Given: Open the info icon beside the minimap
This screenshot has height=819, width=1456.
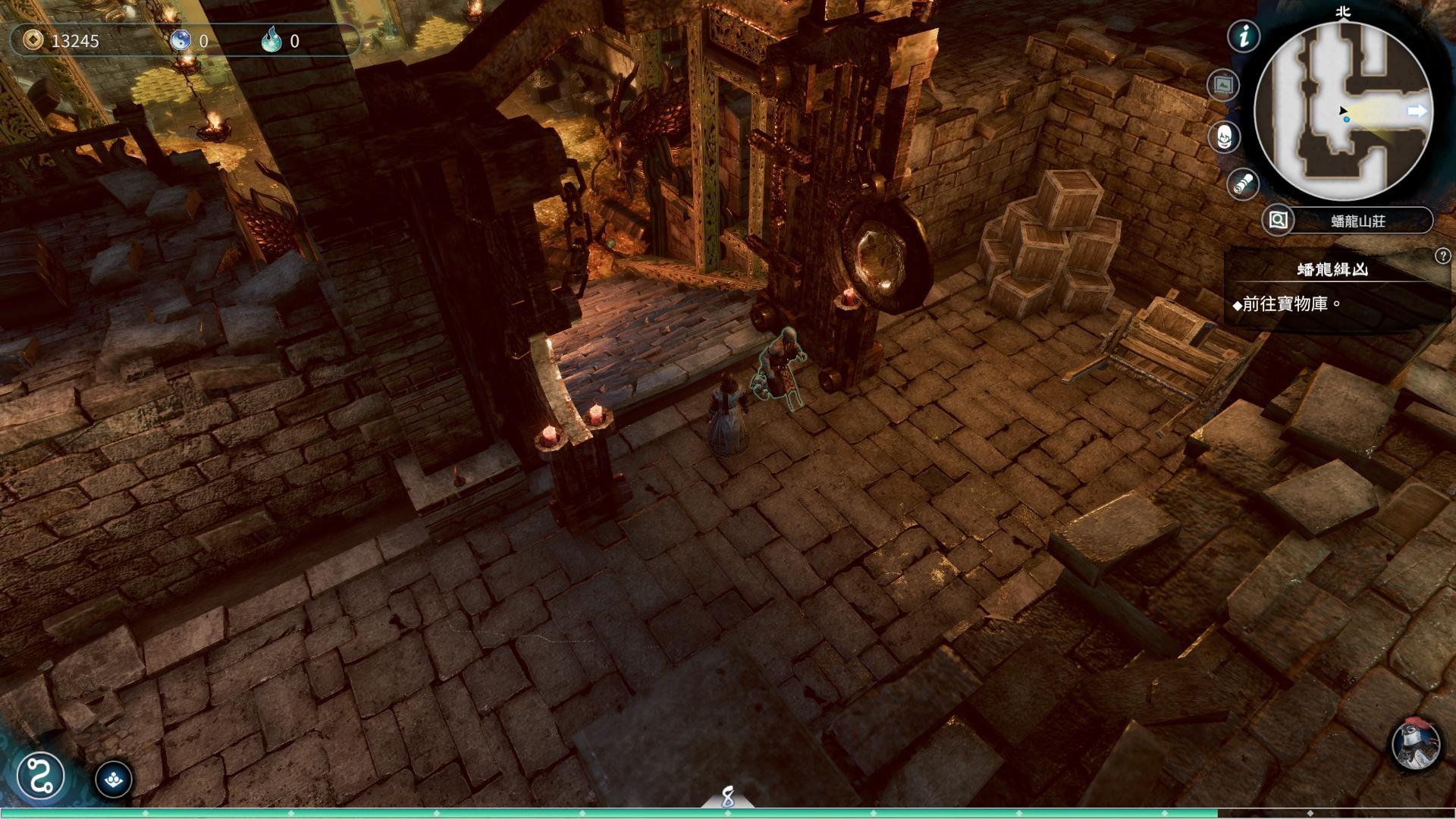Looking at the screenshot, I should coord(1244,36).
